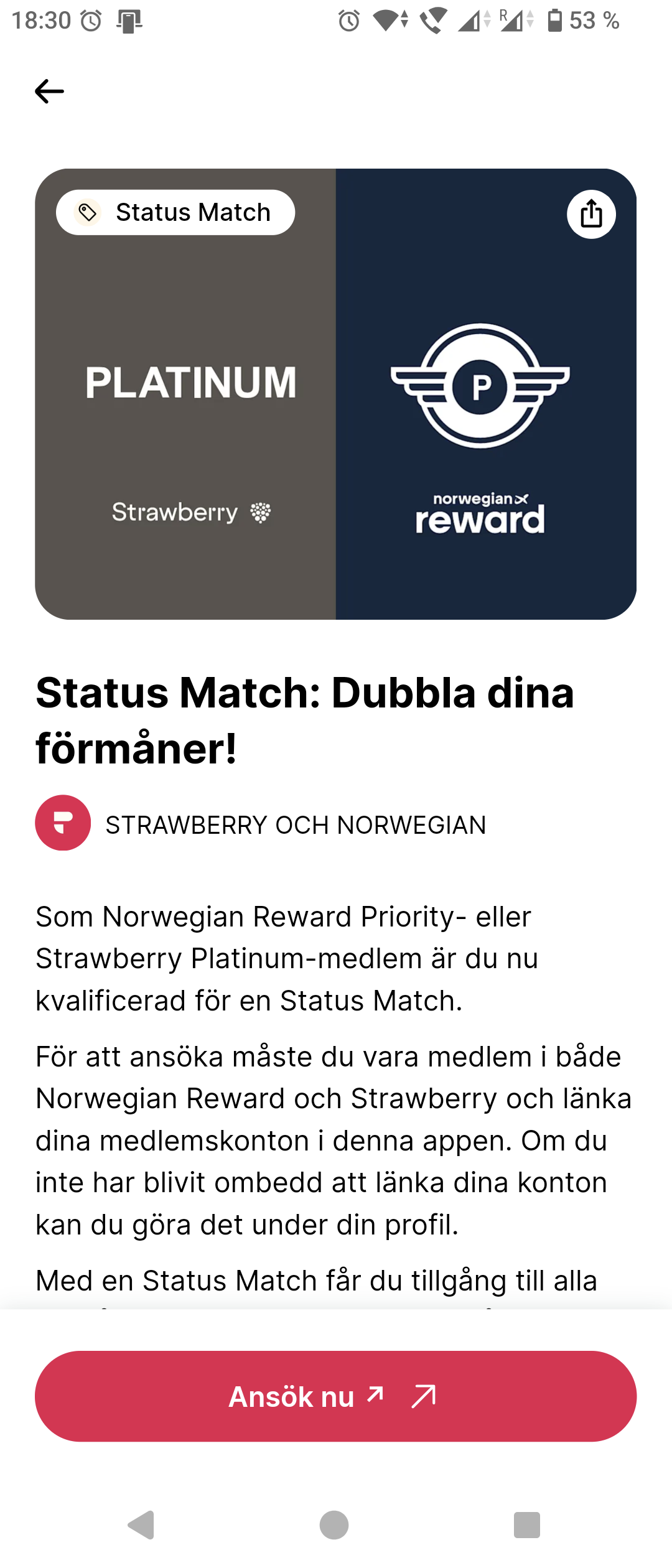Open recent apps from navigation bar
The width and height of the screenshot is (672, 1568).
(526, 1525)
